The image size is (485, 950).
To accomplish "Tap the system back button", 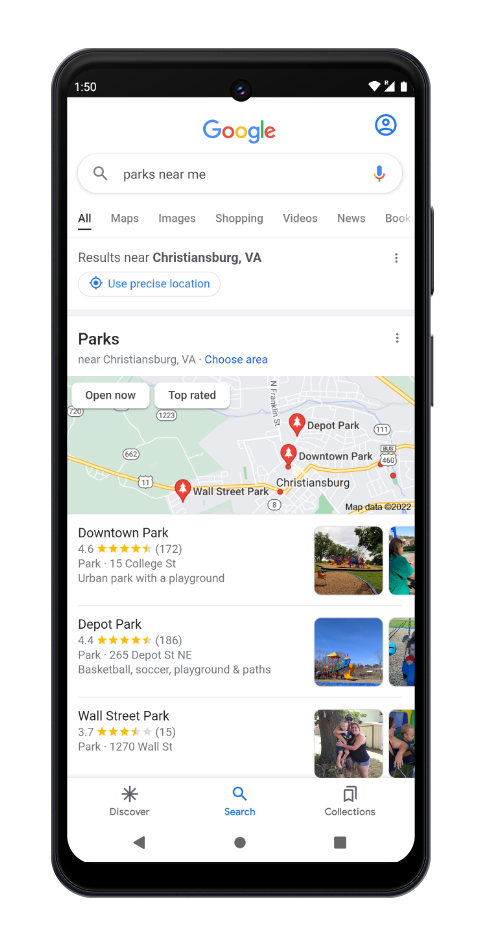I will pos(139,842).
